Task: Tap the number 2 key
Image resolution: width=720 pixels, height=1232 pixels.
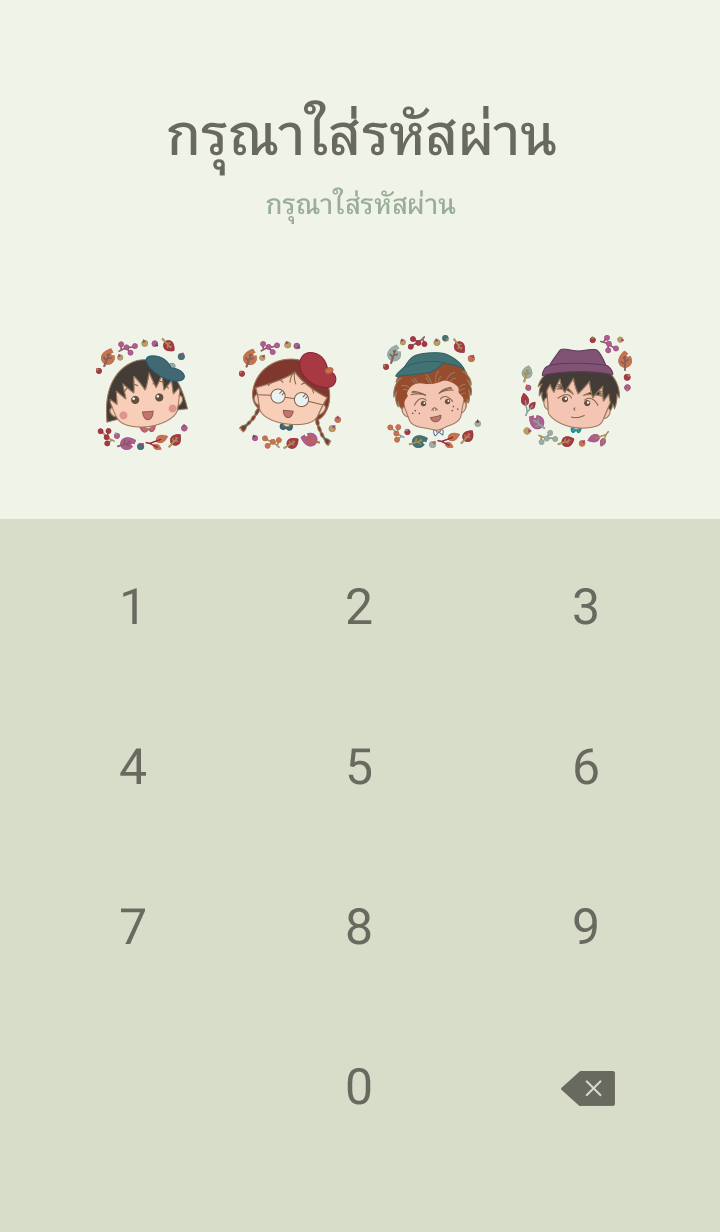Action: pyautogui.click(x=359, y=607)
